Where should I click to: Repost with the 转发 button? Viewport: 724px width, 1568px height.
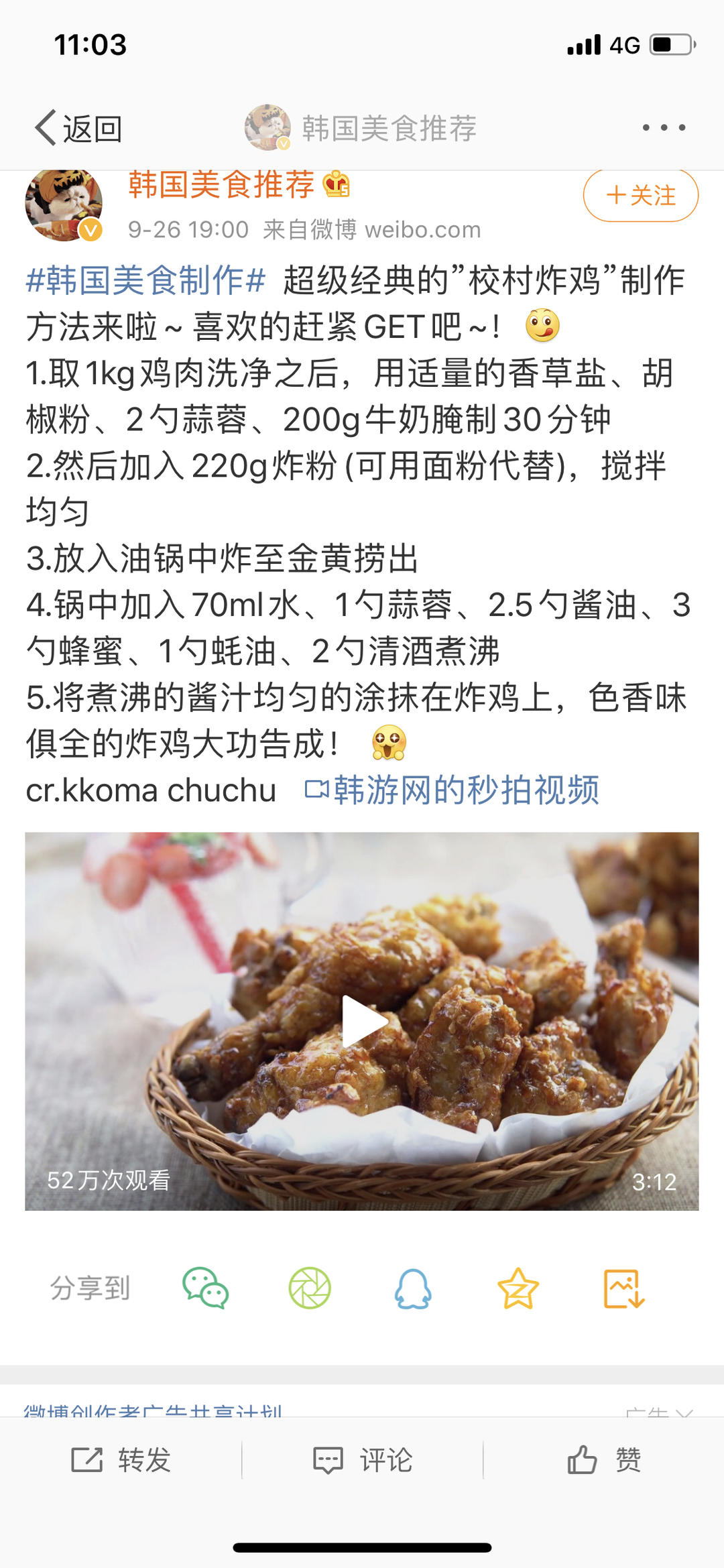122,1459
